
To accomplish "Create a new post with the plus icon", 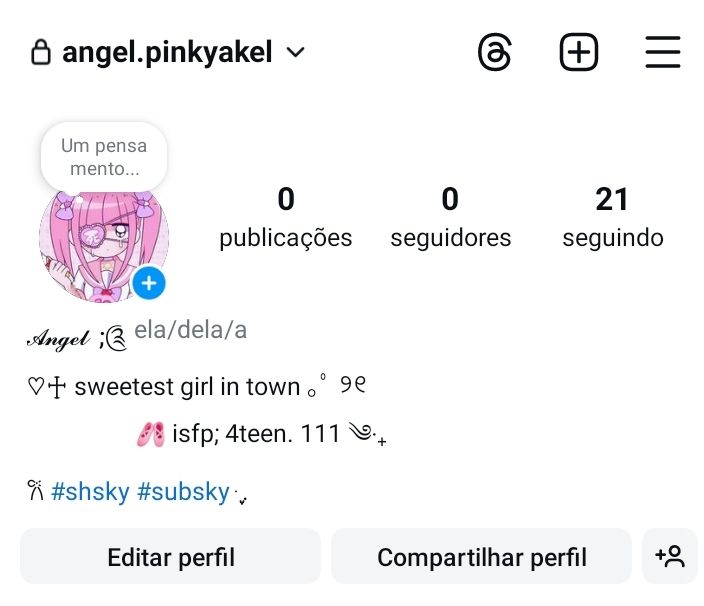I will click(x=579, y=52).
